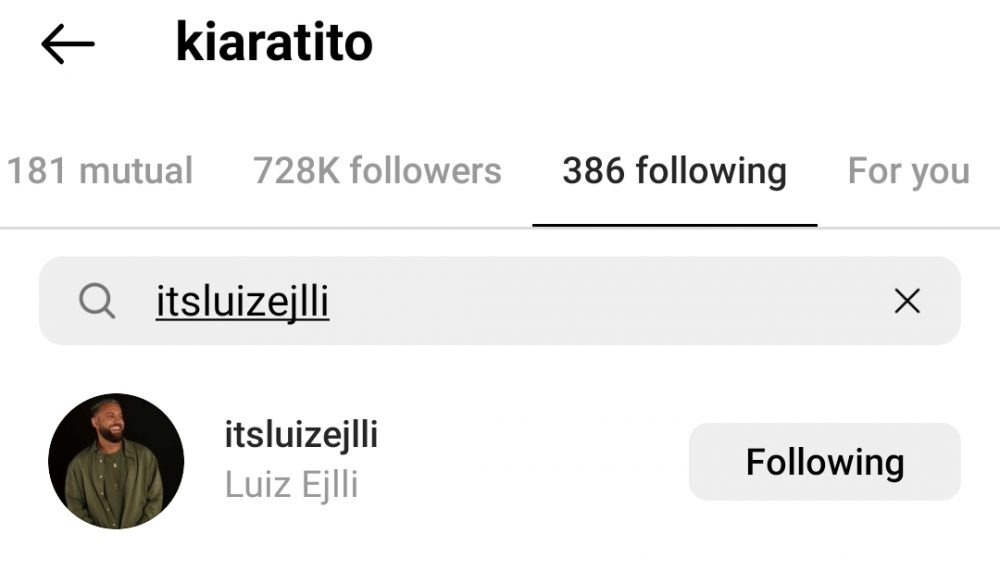The image size is (1000, 583).
Task: Open the For you tab
Action: (x=908, y=171)
